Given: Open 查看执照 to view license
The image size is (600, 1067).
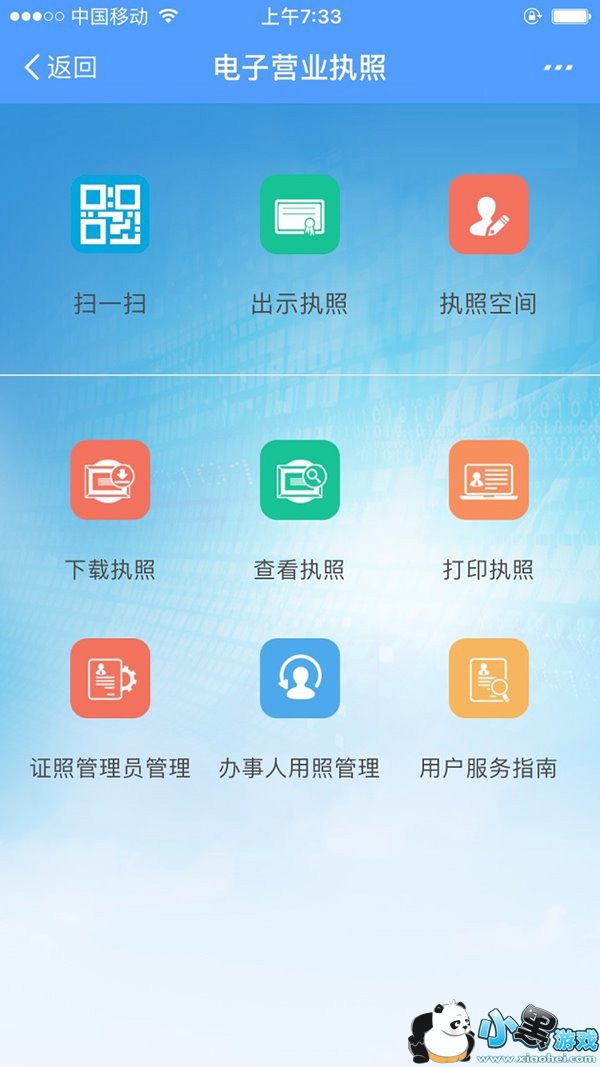Looking at the screenshot, I should pos(299,480).
